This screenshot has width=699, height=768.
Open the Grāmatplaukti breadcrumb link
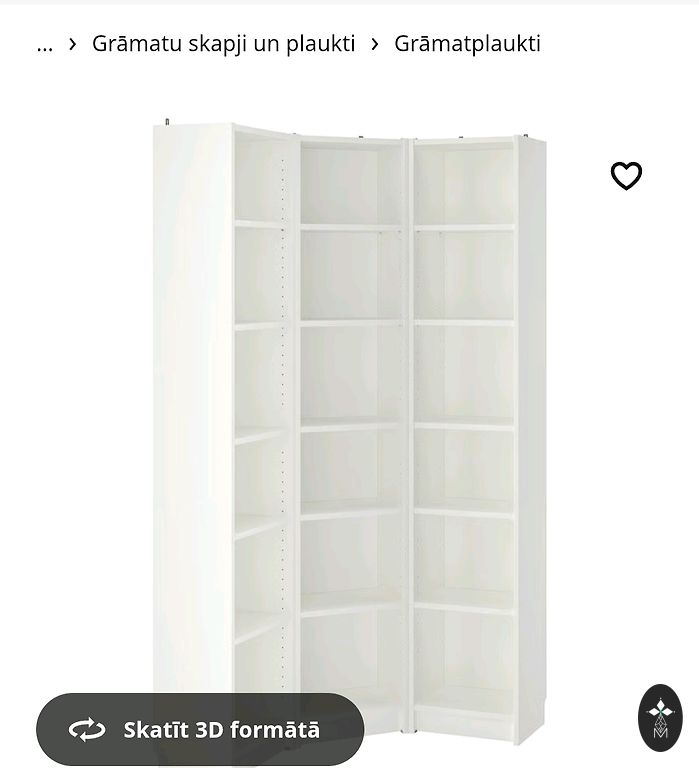point(467,44)
